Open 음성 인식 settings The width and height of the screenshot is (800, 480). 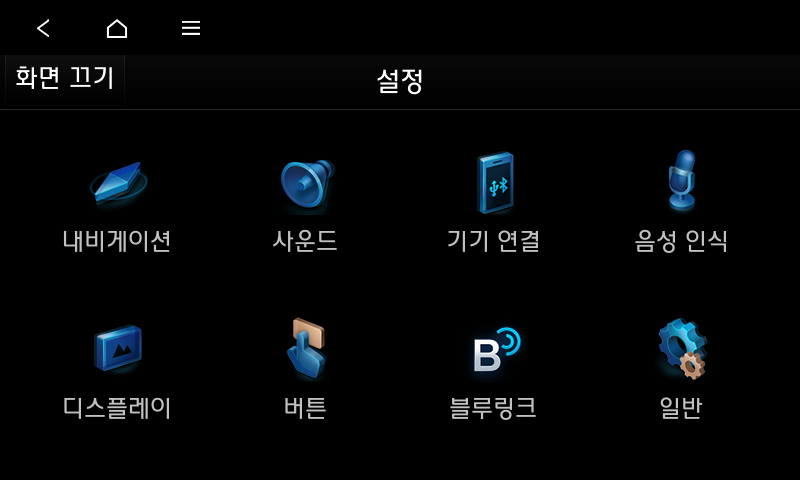[681, 200]
